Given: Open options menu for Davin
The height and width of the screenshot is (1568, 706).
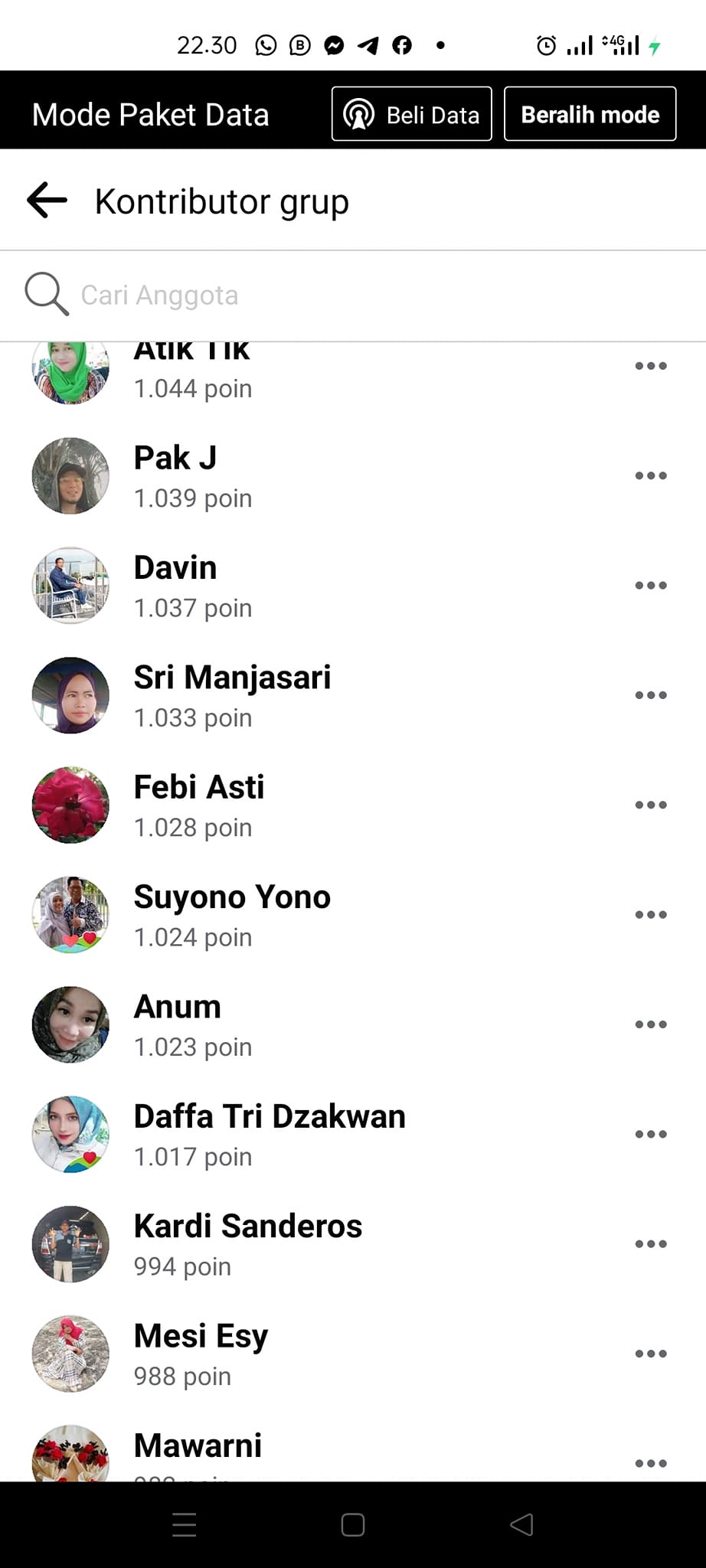Looking at the screenshot, I should click(x=650, y=586).
